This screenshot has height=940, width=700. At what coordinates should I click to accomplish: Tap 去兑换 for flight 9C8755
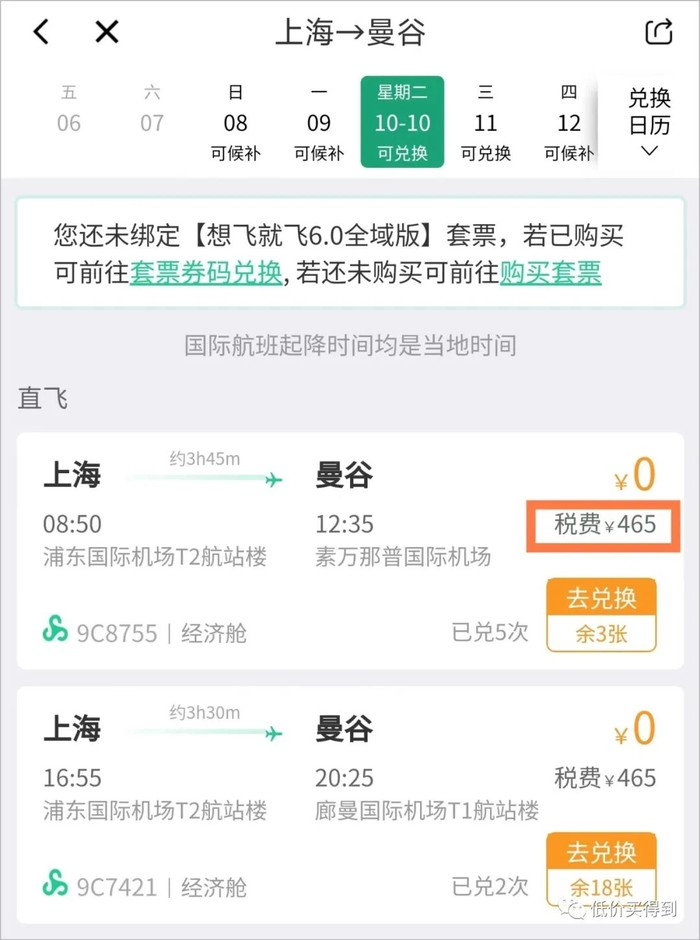pyautogui.click(x=601, y=598)
